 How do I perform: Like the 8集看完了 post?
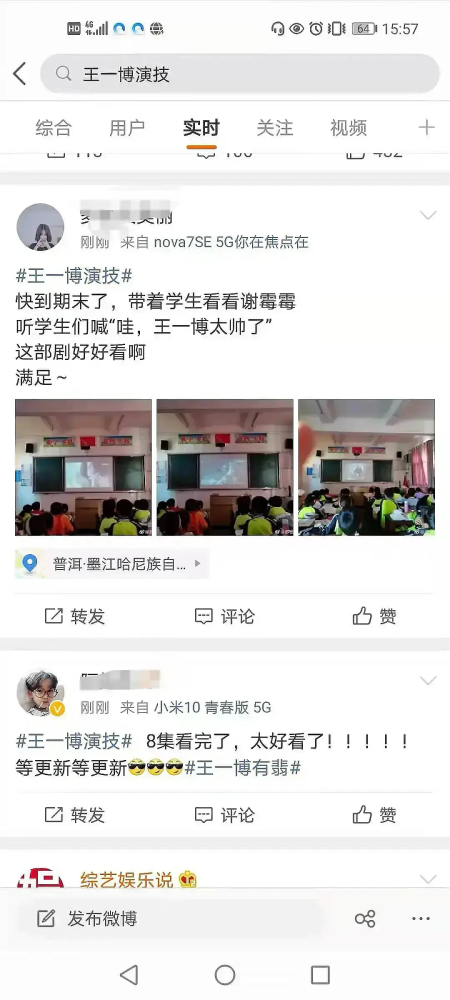click(375, 814)
